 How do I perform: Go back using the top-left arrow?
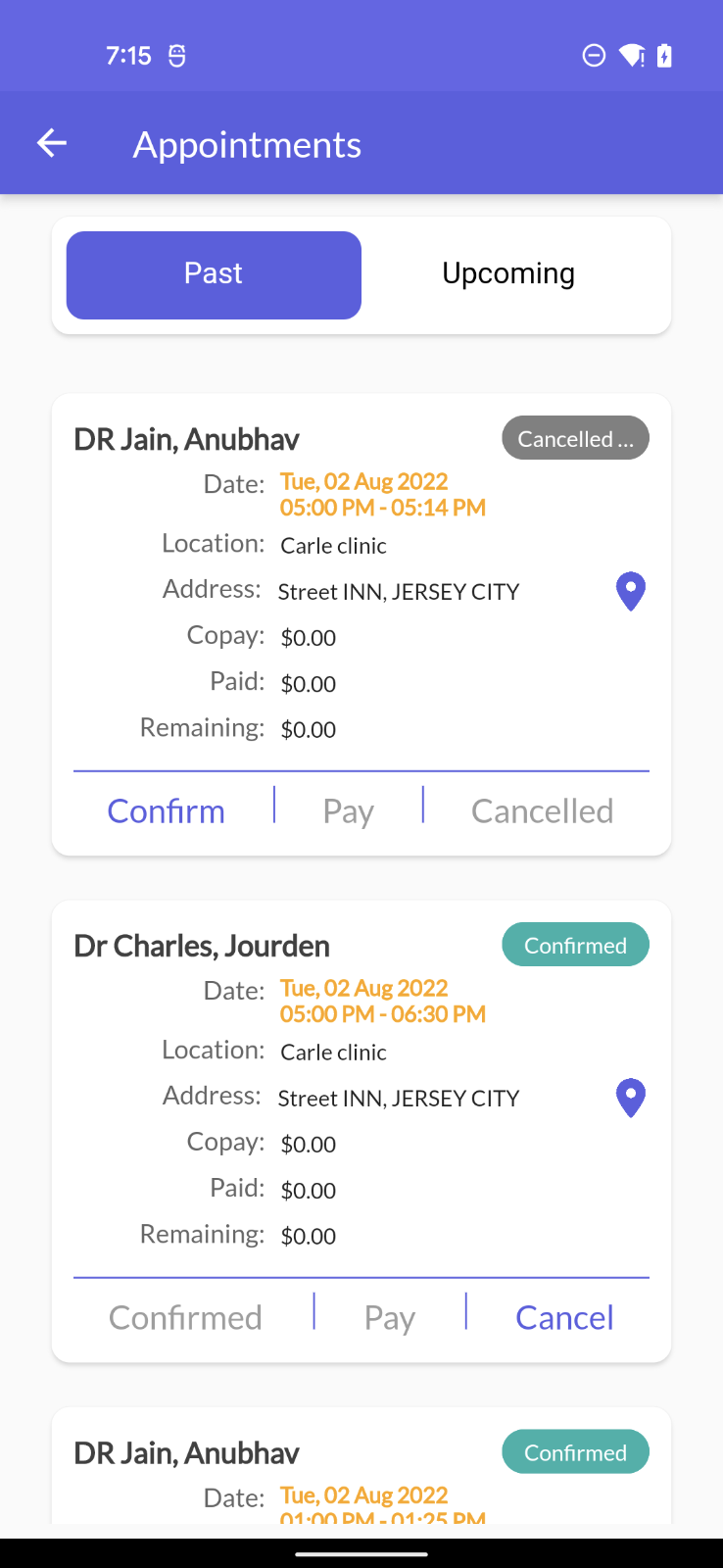52,144
